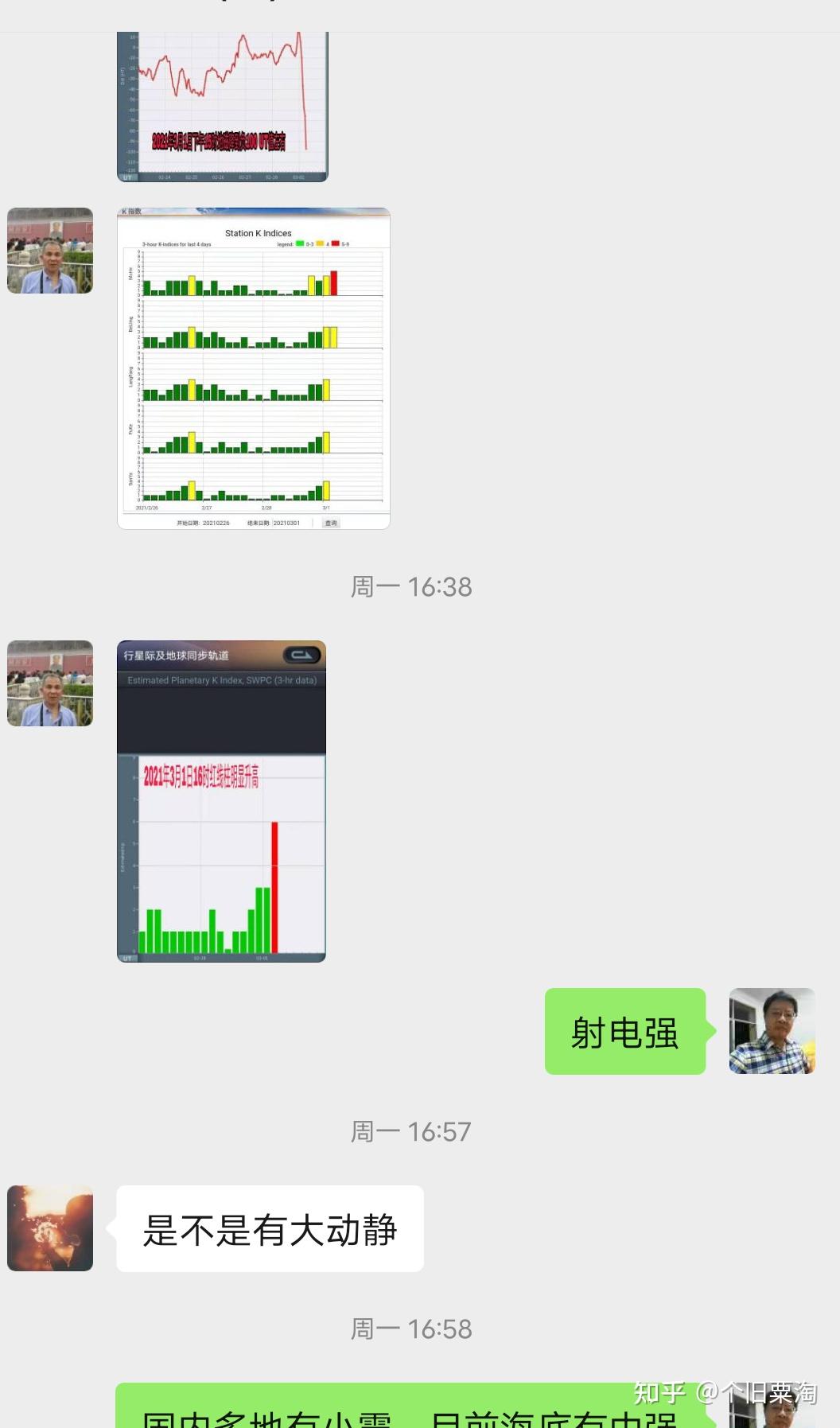Open sender's avatar beside Station K Indices image
840x1428 pixels.
point(50,251)
